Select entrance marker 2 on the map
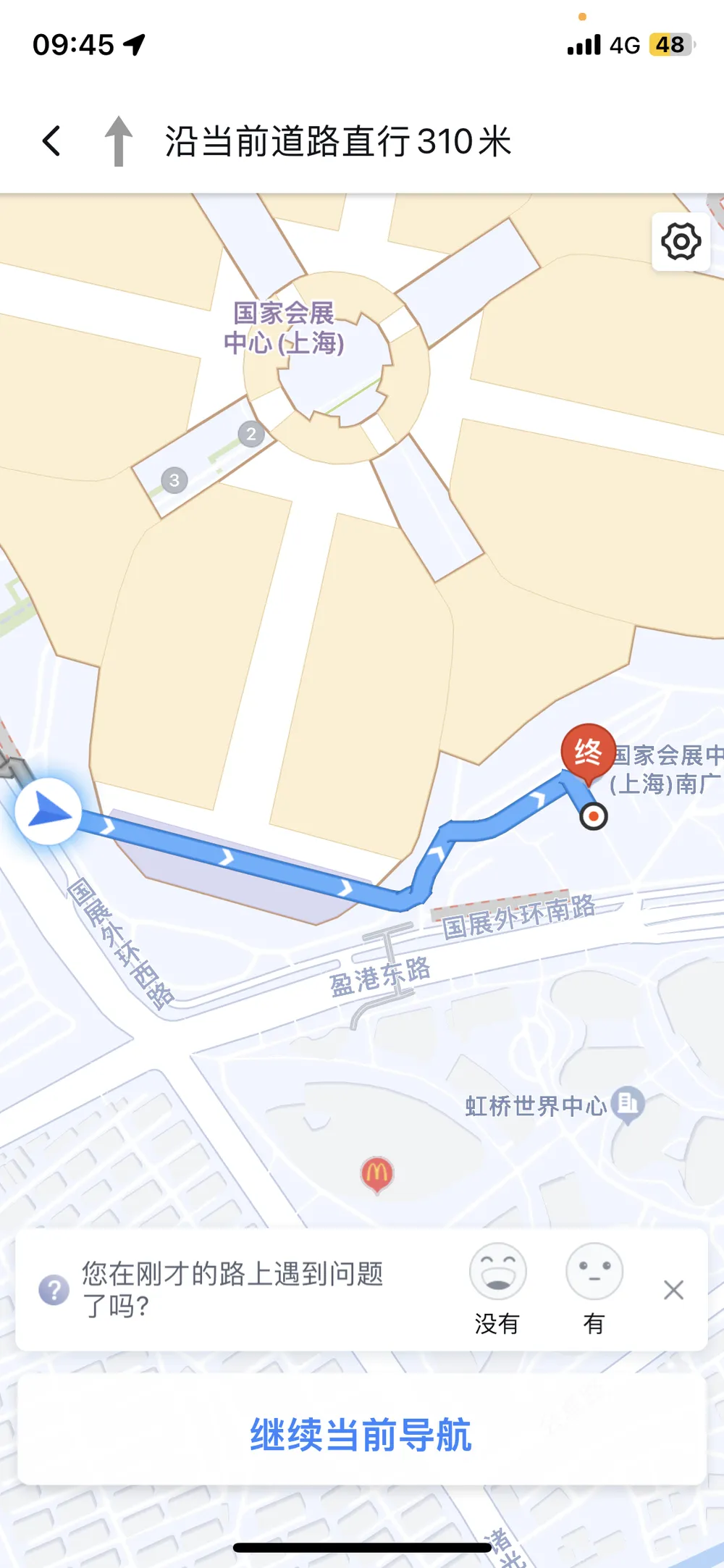724x1568 pixels. pyautogui.click(x=251, y=434)
